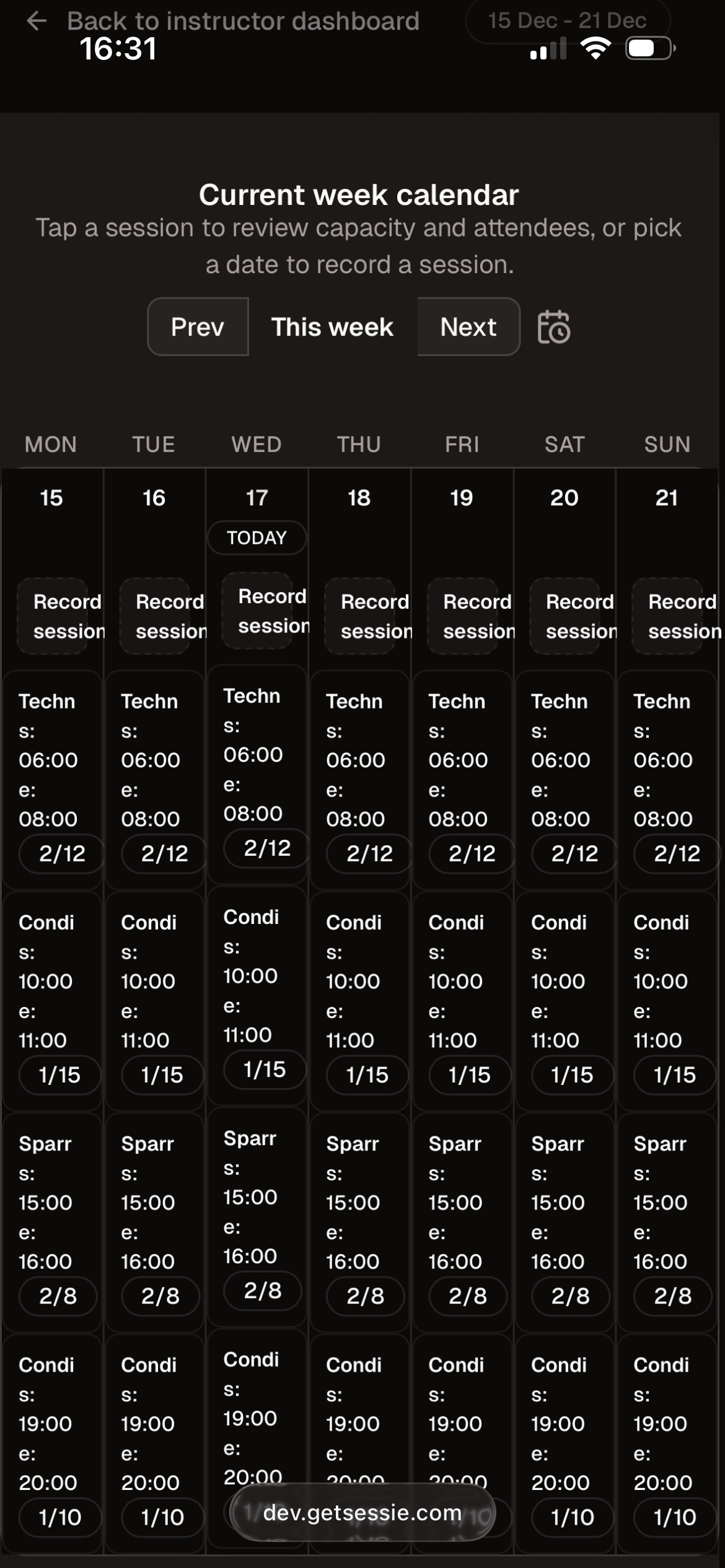The image size is (725, 1568).
Task: Select the MON column header
Action: [x=50, y=444]
